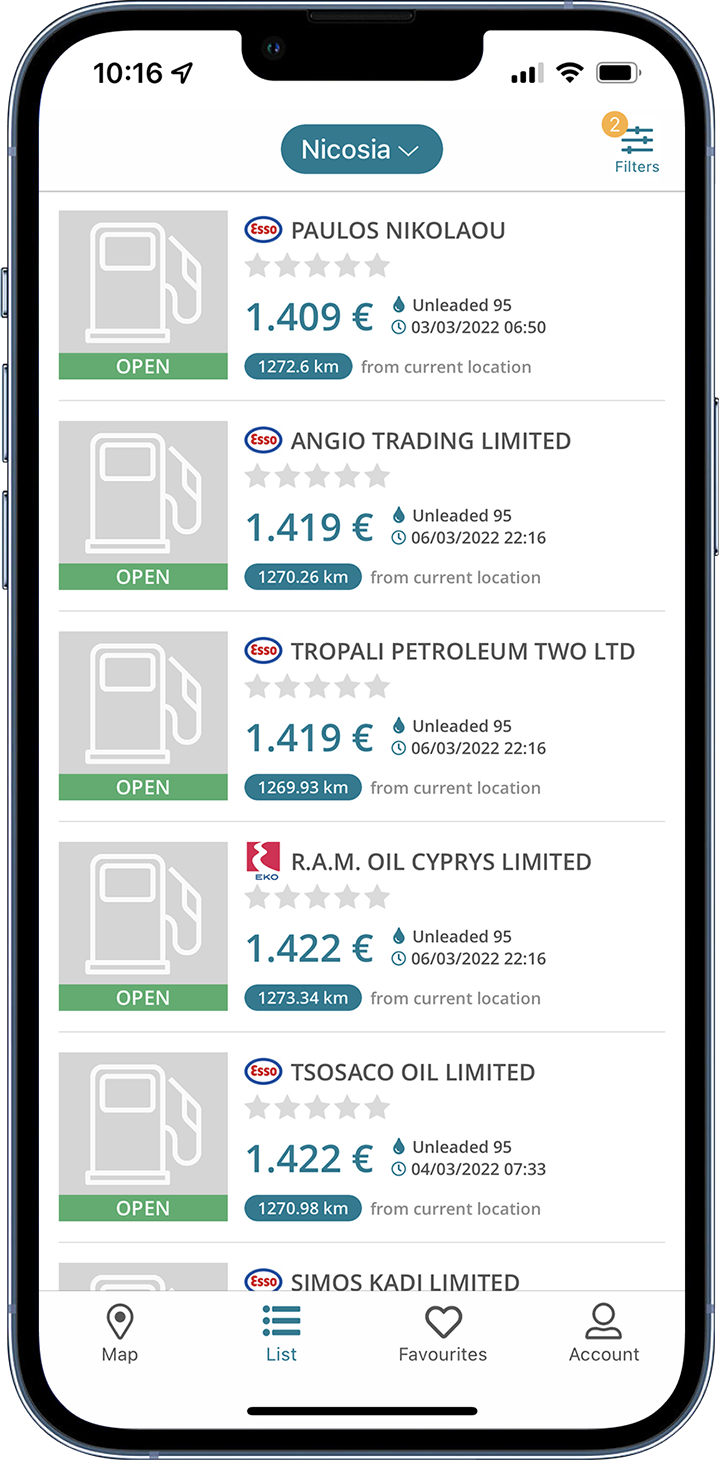This screenshot has width=719, height=1460.
Task: Open SIMOS KADI LIMITED station
Action: pyautogui.click(x=404, y=1279)
